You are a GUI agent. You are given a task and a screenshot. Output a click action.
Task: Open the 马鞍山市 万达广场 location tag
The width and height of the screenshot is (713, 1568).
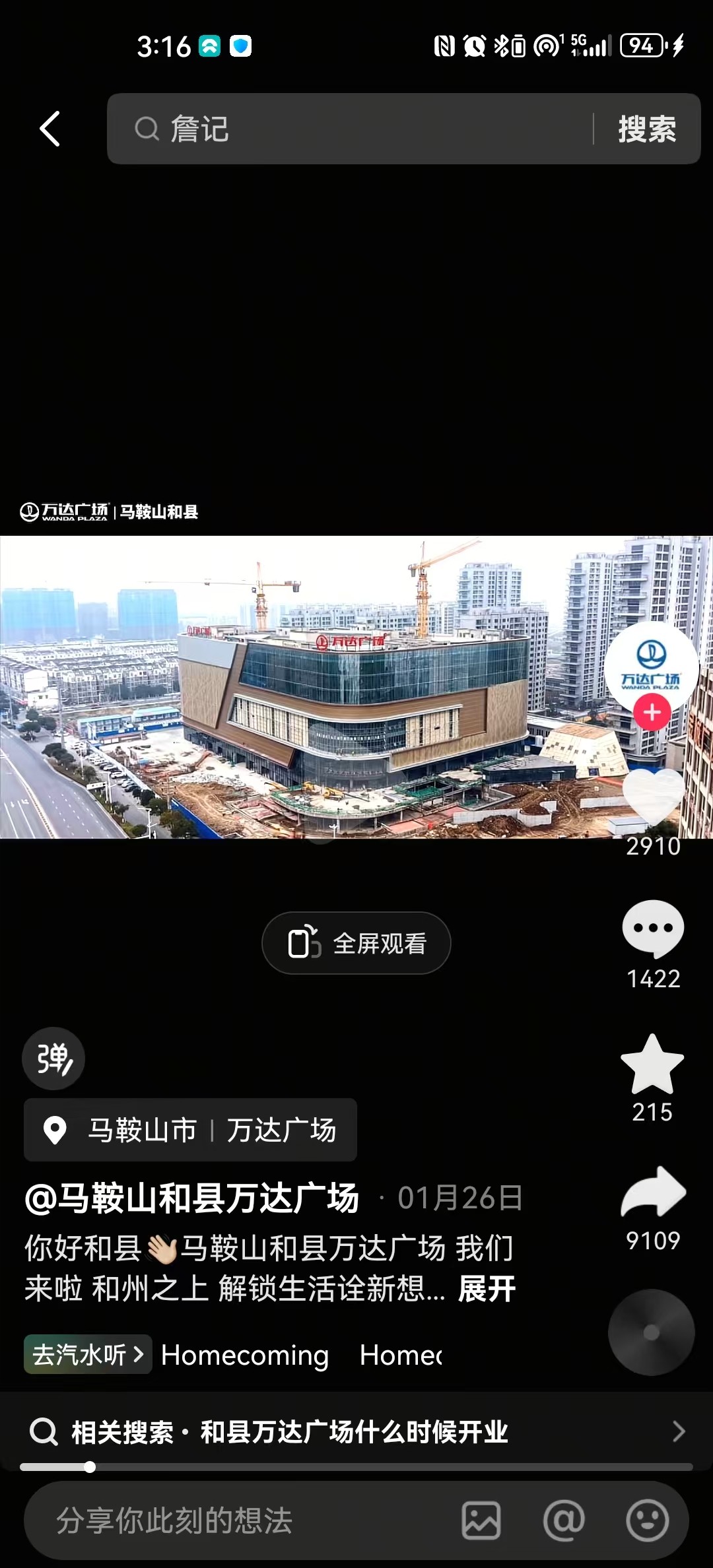tap(190, 1130)
